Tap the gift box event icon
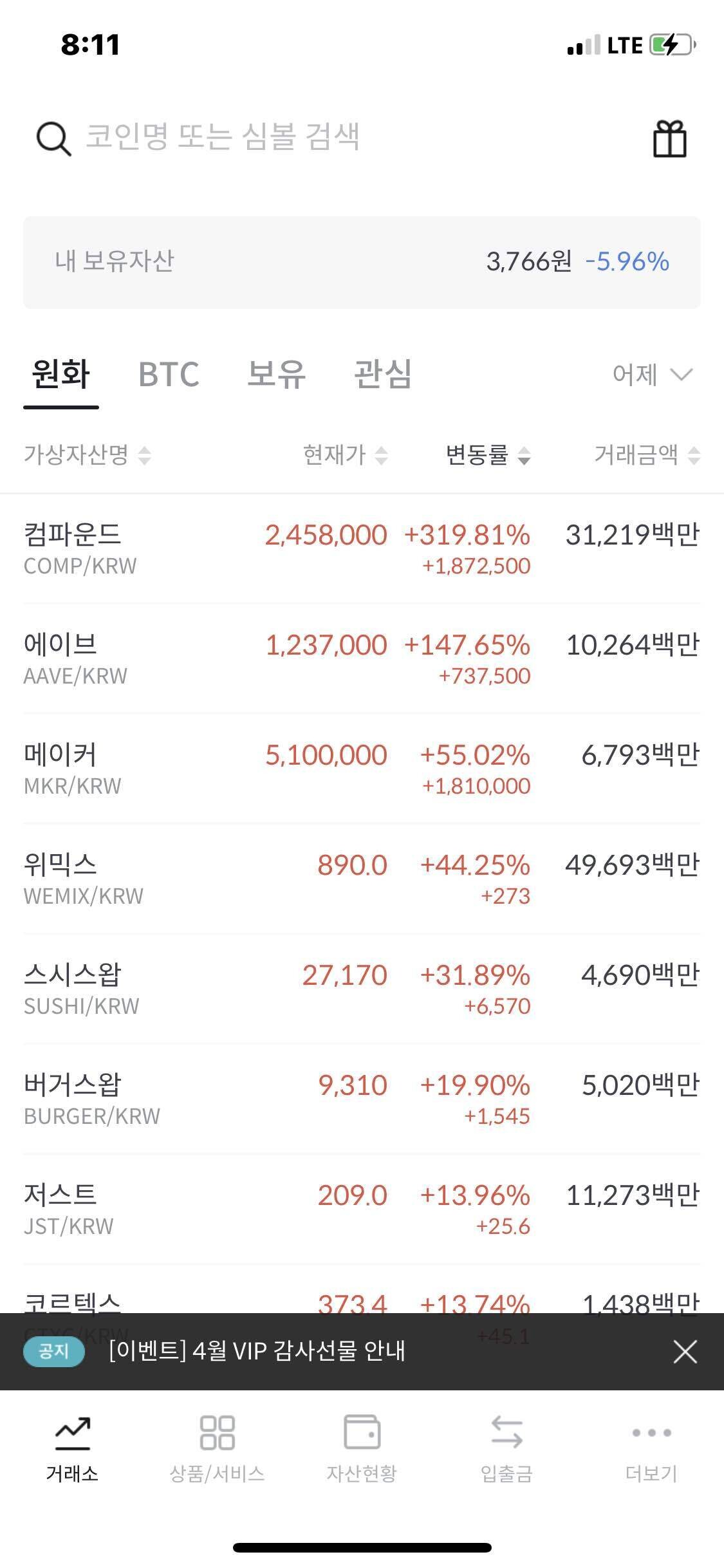This screenshot has height=1568, width=724. [x=670, y=138]
